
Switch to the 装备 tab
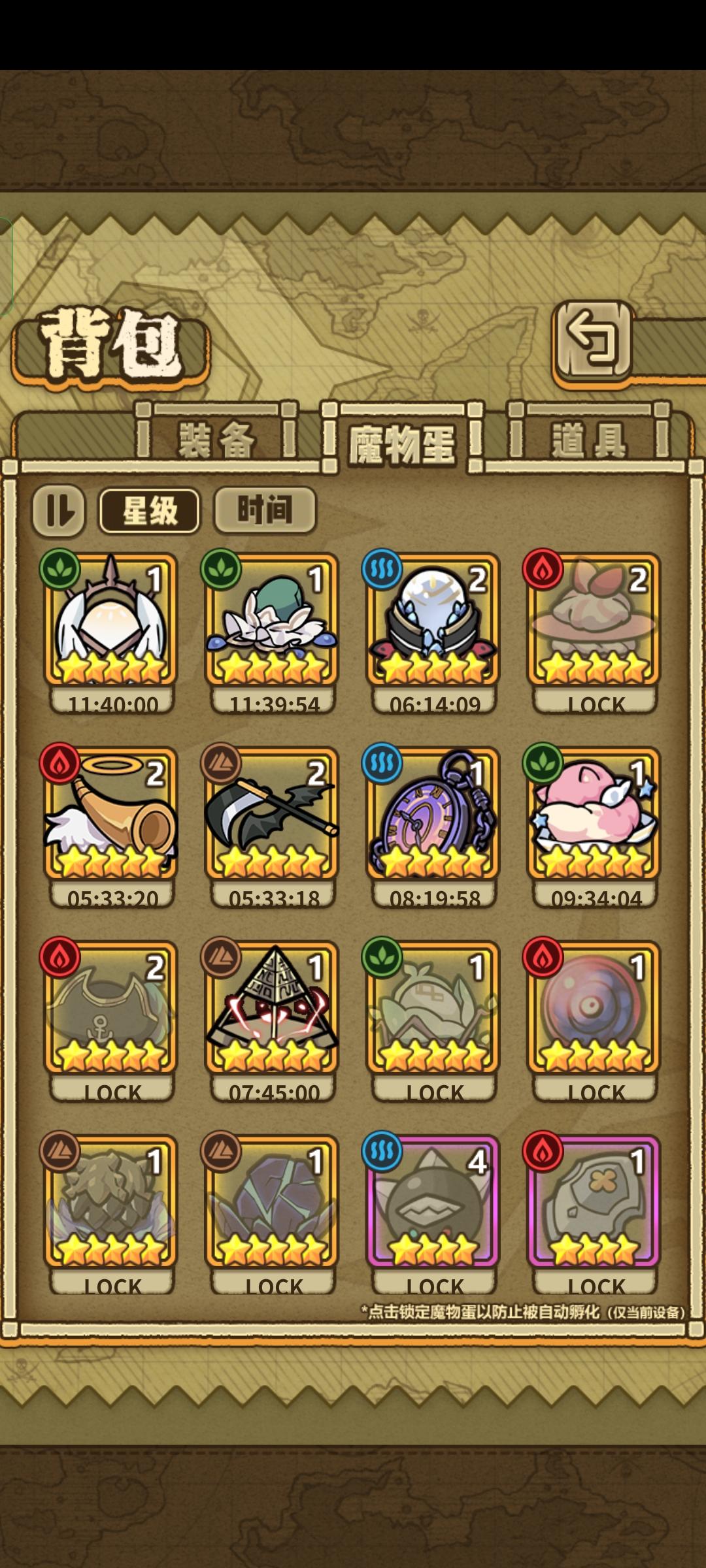click(216, 439)
